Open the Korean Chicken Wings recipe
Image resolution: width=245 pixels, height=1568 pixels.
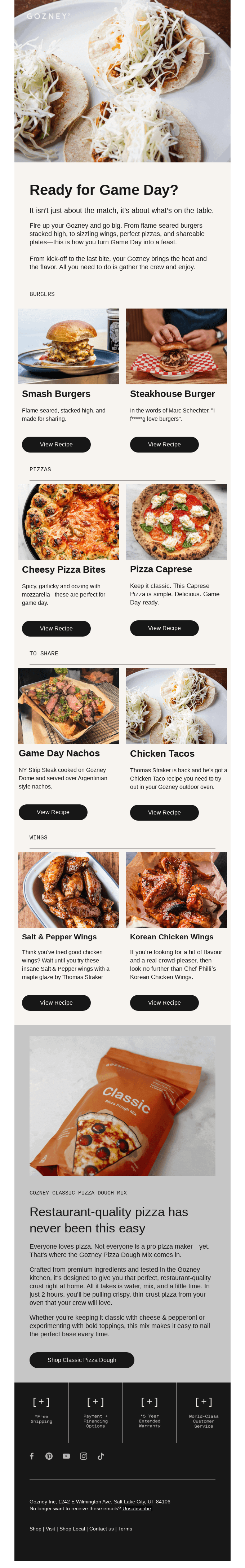[x=164, y=1003]
